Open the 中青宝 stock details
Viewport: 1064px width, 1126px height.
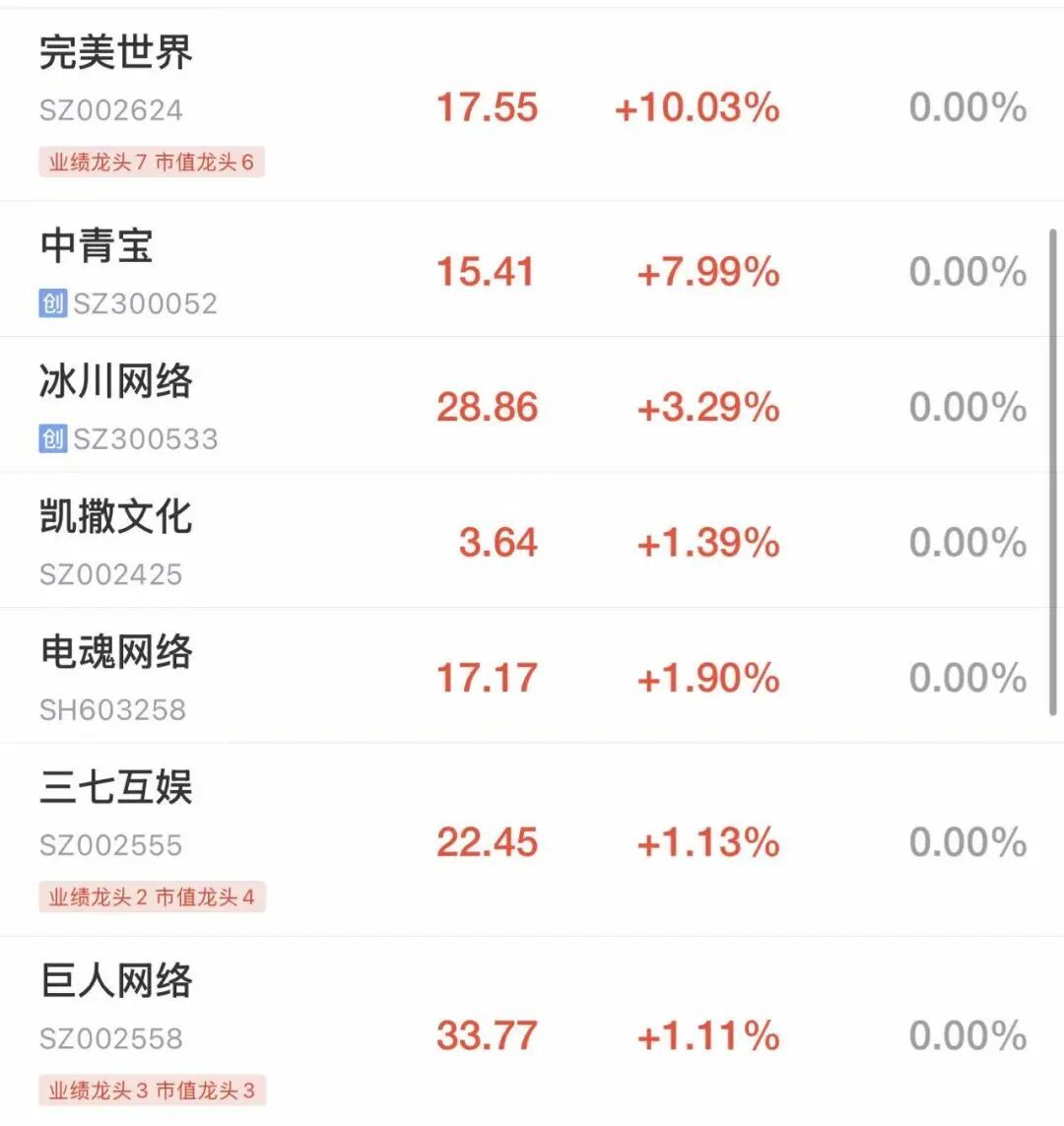[532, 270]
